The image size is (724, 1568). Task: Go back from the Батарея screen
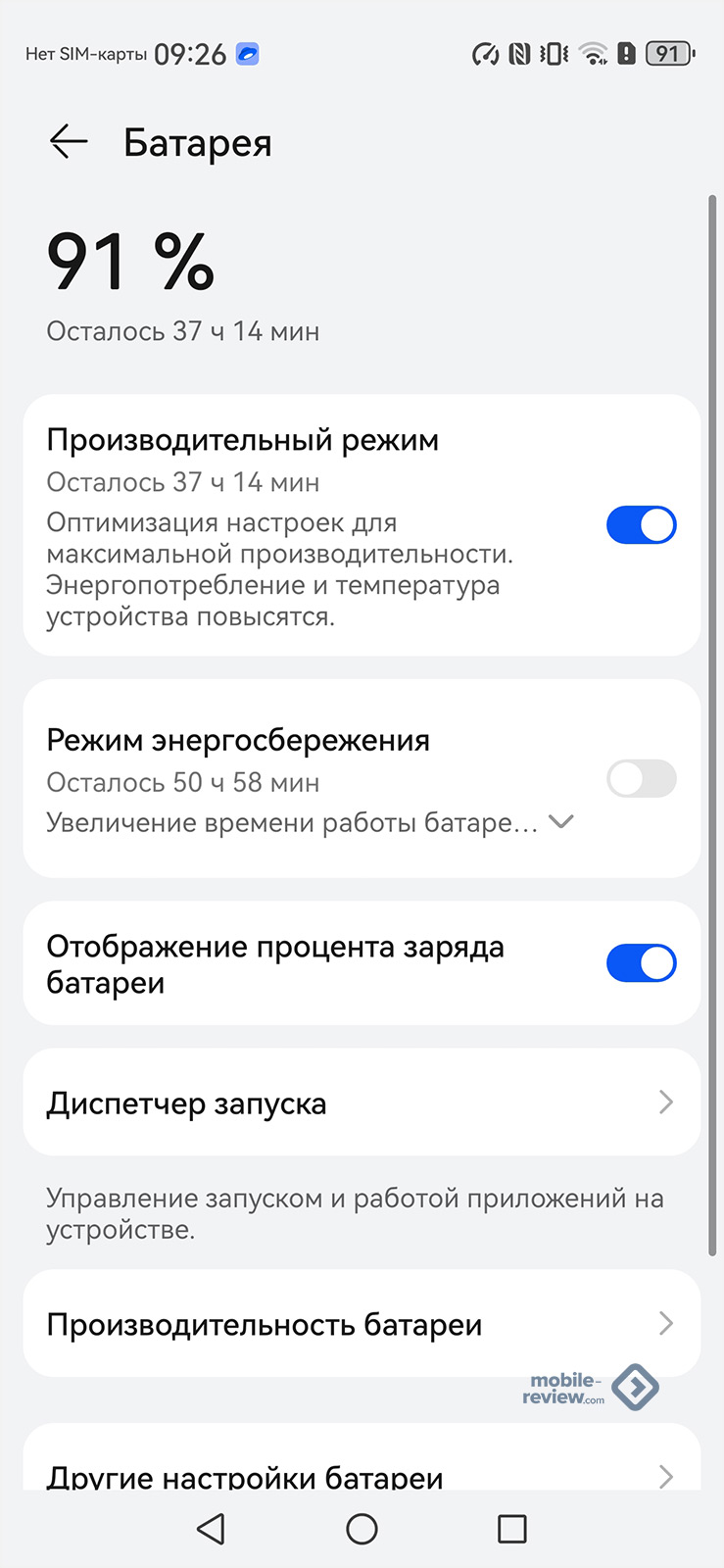coord(69,142)
